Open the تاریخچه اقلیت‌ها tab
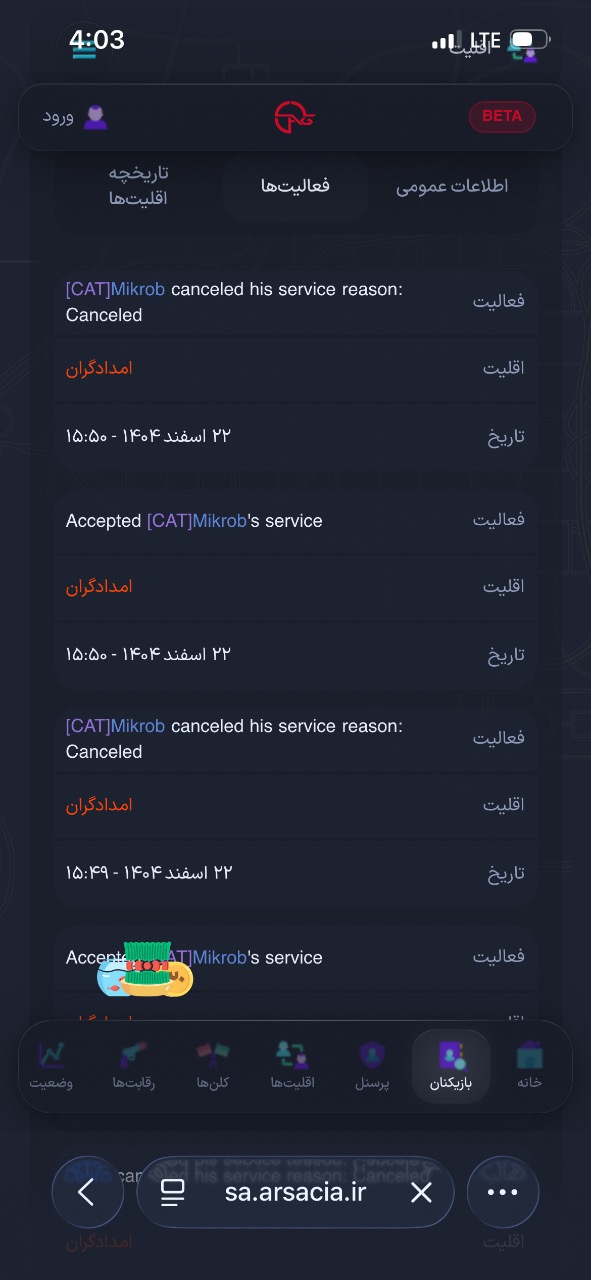This screenshot has width=591, height=1280. click(138, 186)
